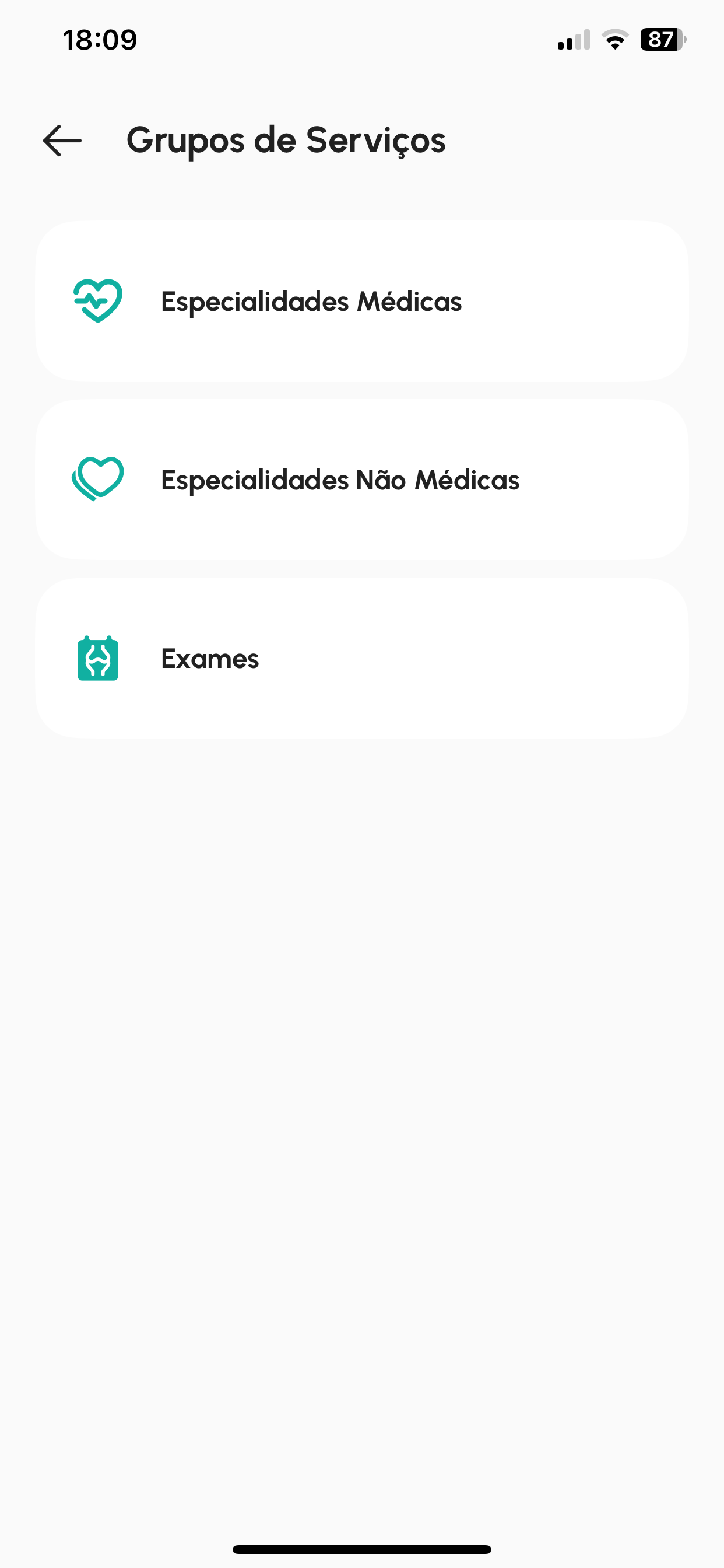Open Especialidades Médicas group

pyautogui.click(x=361, y=302)
